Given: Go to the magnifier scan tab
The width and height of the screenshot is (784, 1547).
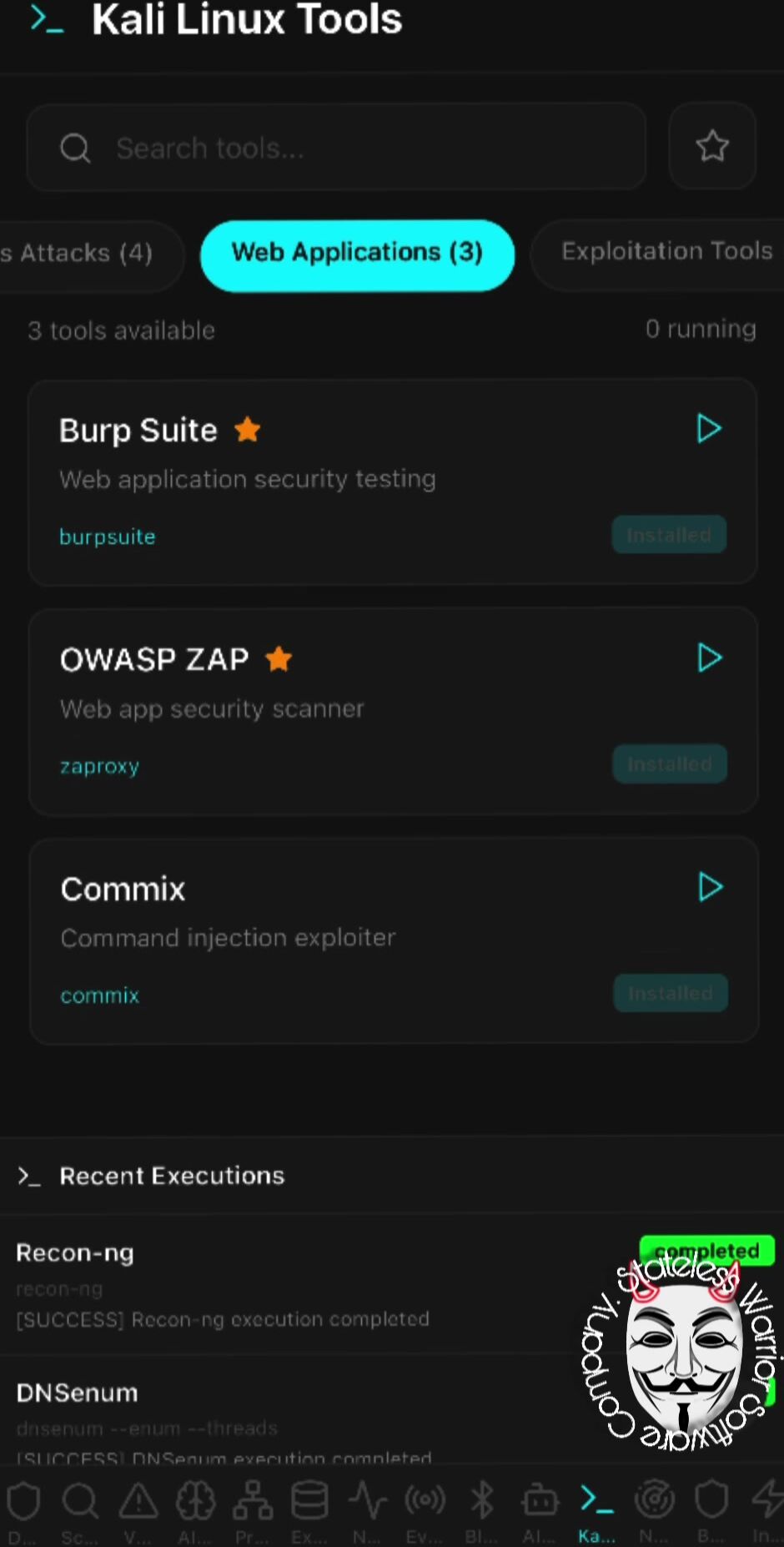Looking at the screenshot, I should click(x=80, y=1509).
